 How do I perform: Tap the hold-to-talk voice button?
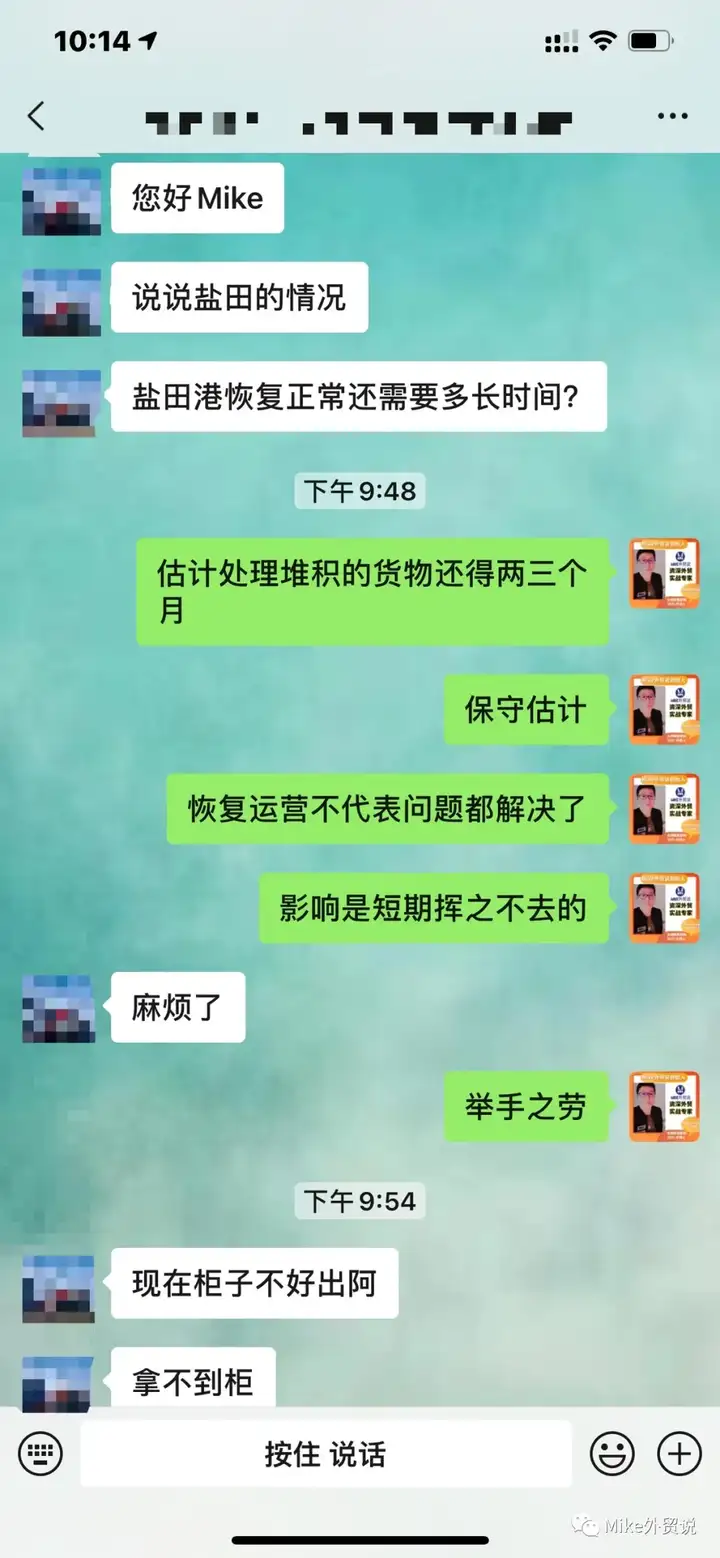(x=325, y=1453)
